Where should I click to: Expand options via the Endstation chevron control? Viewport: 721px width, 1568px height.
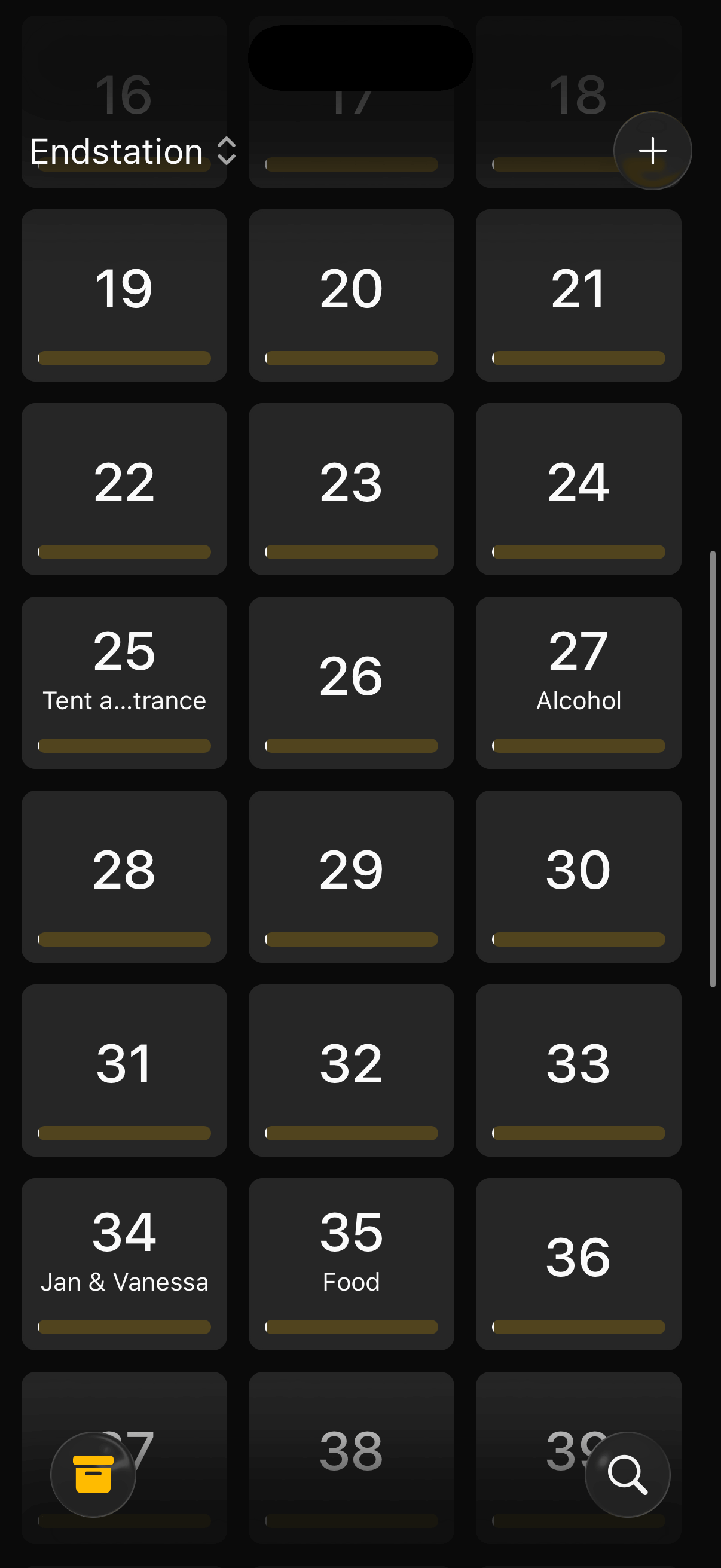[x=226, y=150]
